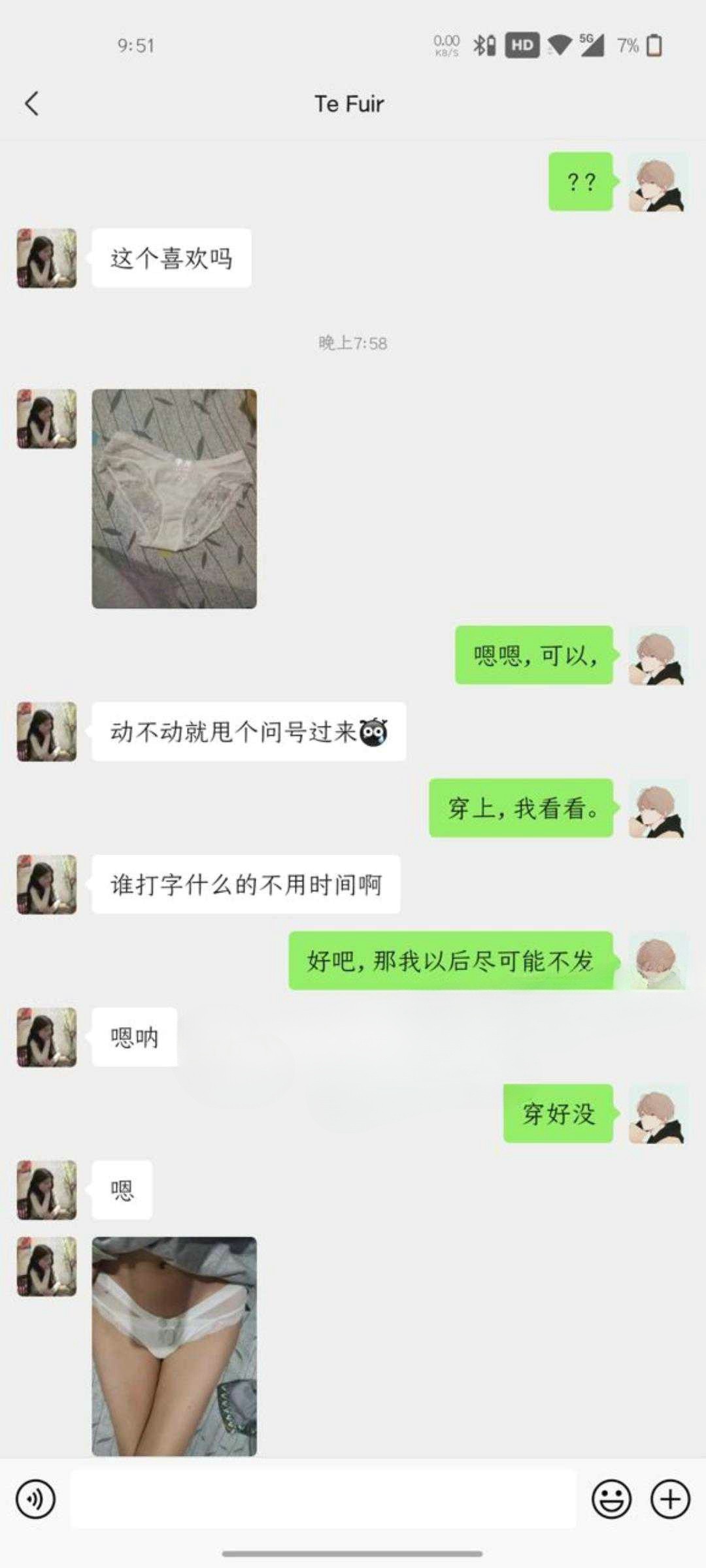Open the photo sent just after 晚上7:58

tap(174, 498)
